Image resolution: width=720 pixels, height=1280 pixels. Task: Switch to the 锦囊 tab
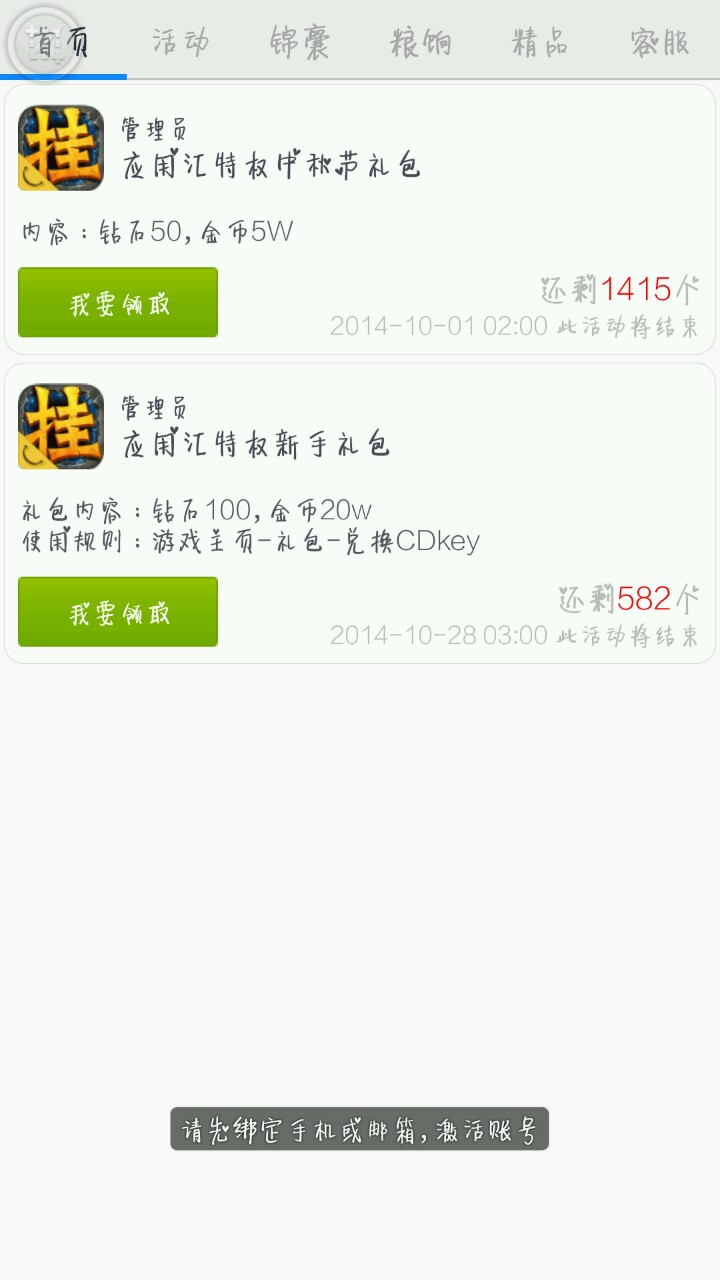(300, 42)
